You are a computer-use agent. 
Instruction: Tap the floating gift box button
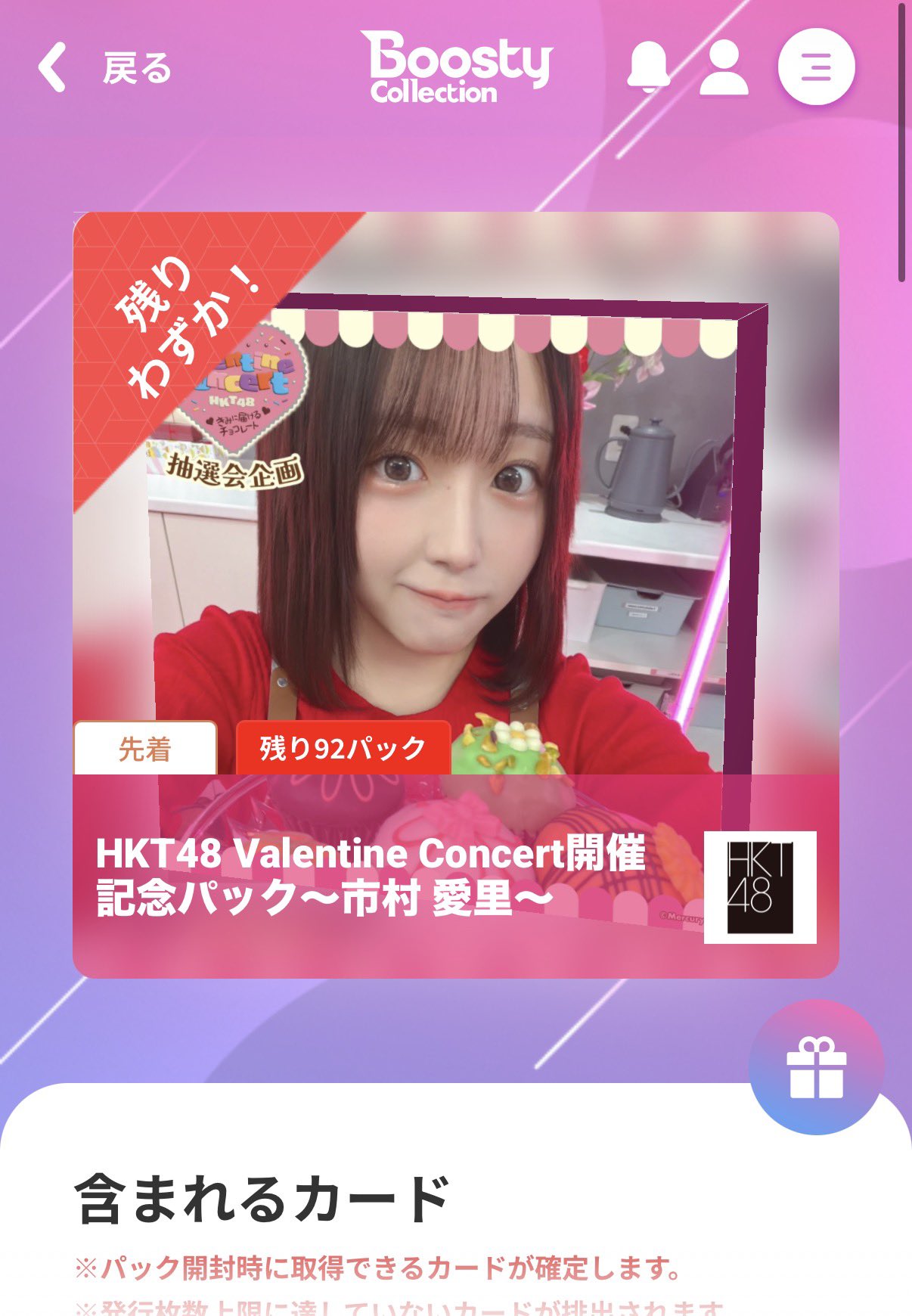(816, 1067)
